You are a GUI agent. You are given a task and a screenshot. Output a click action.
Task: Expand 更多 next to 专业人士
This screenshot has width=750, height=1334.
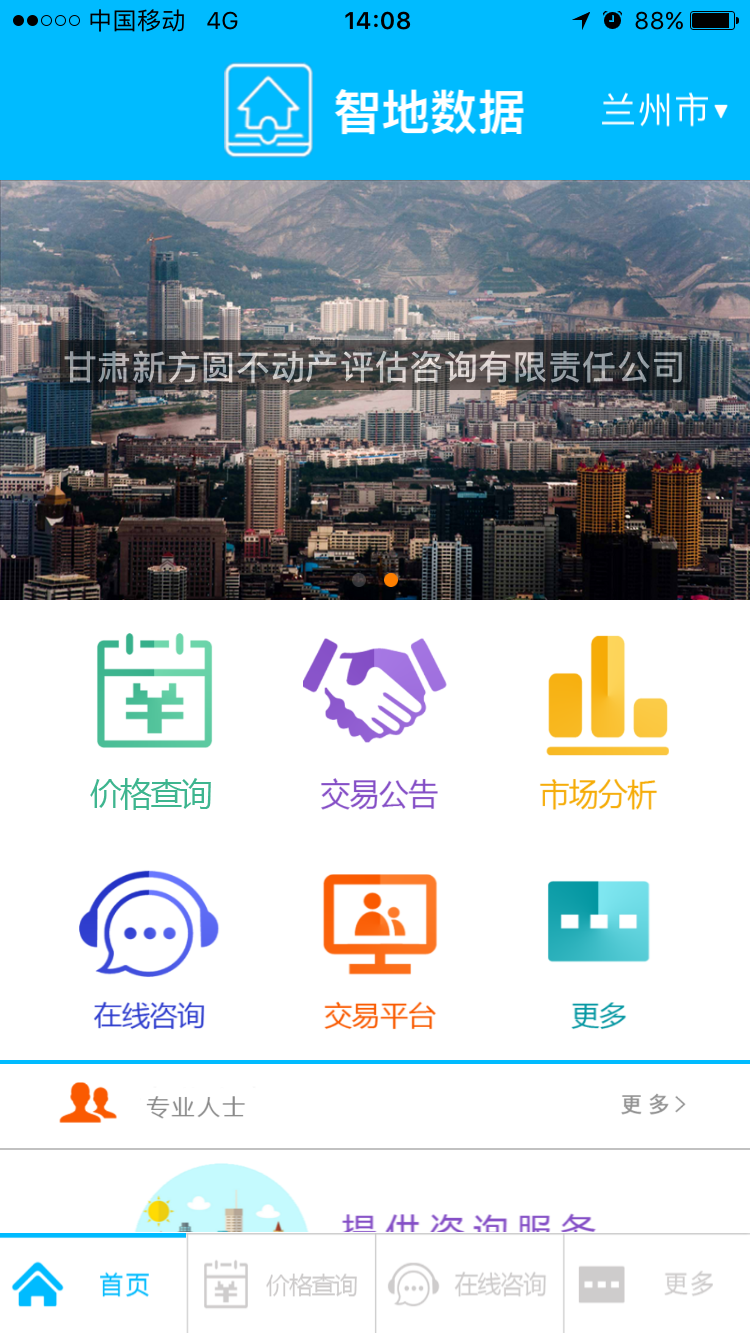(645, 1104)
